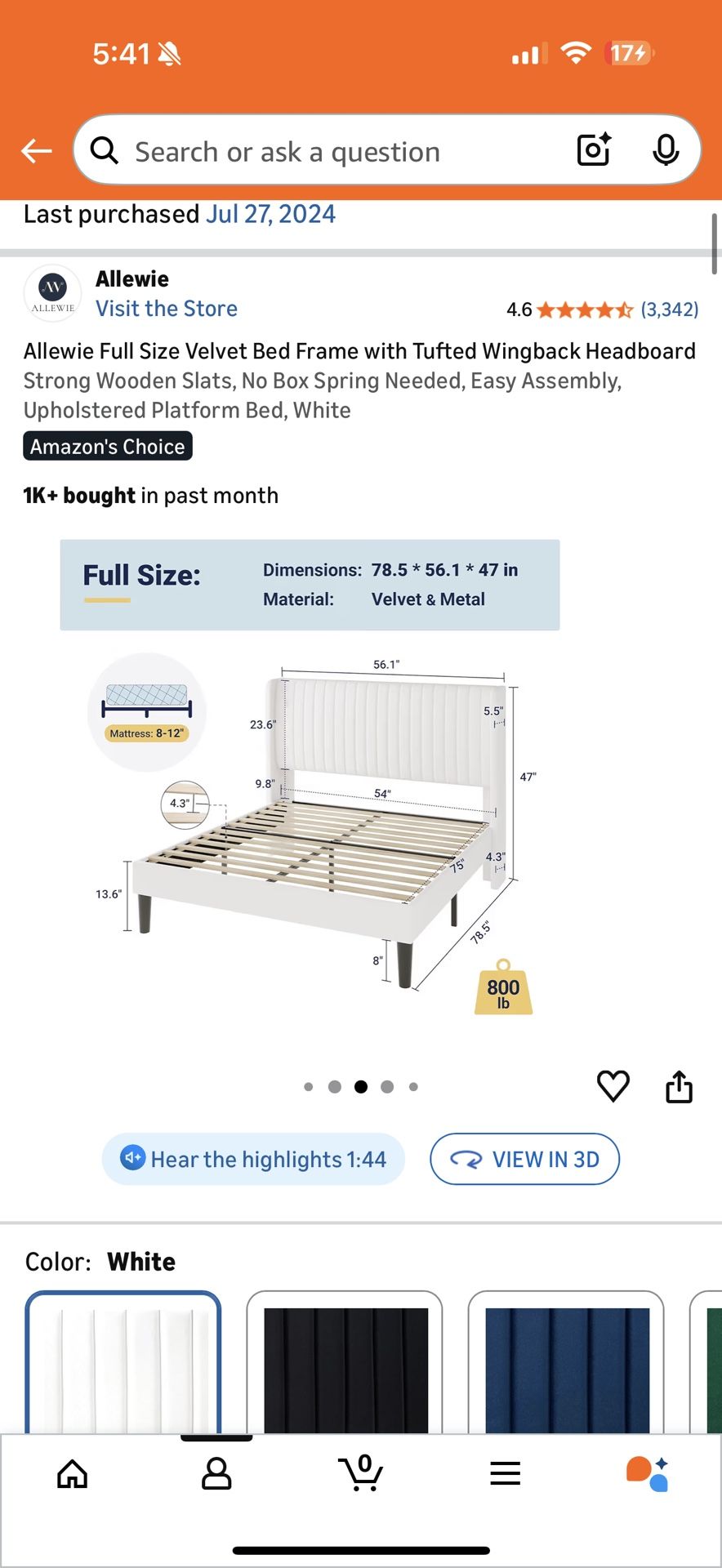Screen dimensions: 722x1568
Task: Open the shopping cart
Action: click(361, 1472)
